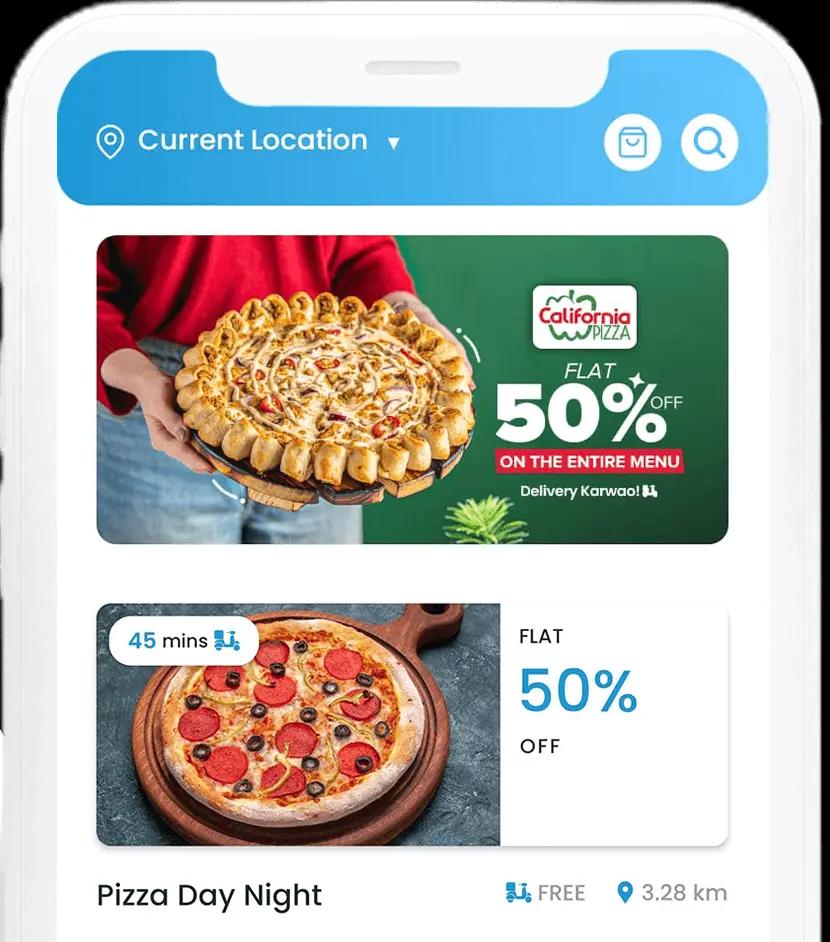Tap the FREE delivery label
This screenshot has width=830, height=942.
(563, 892)
